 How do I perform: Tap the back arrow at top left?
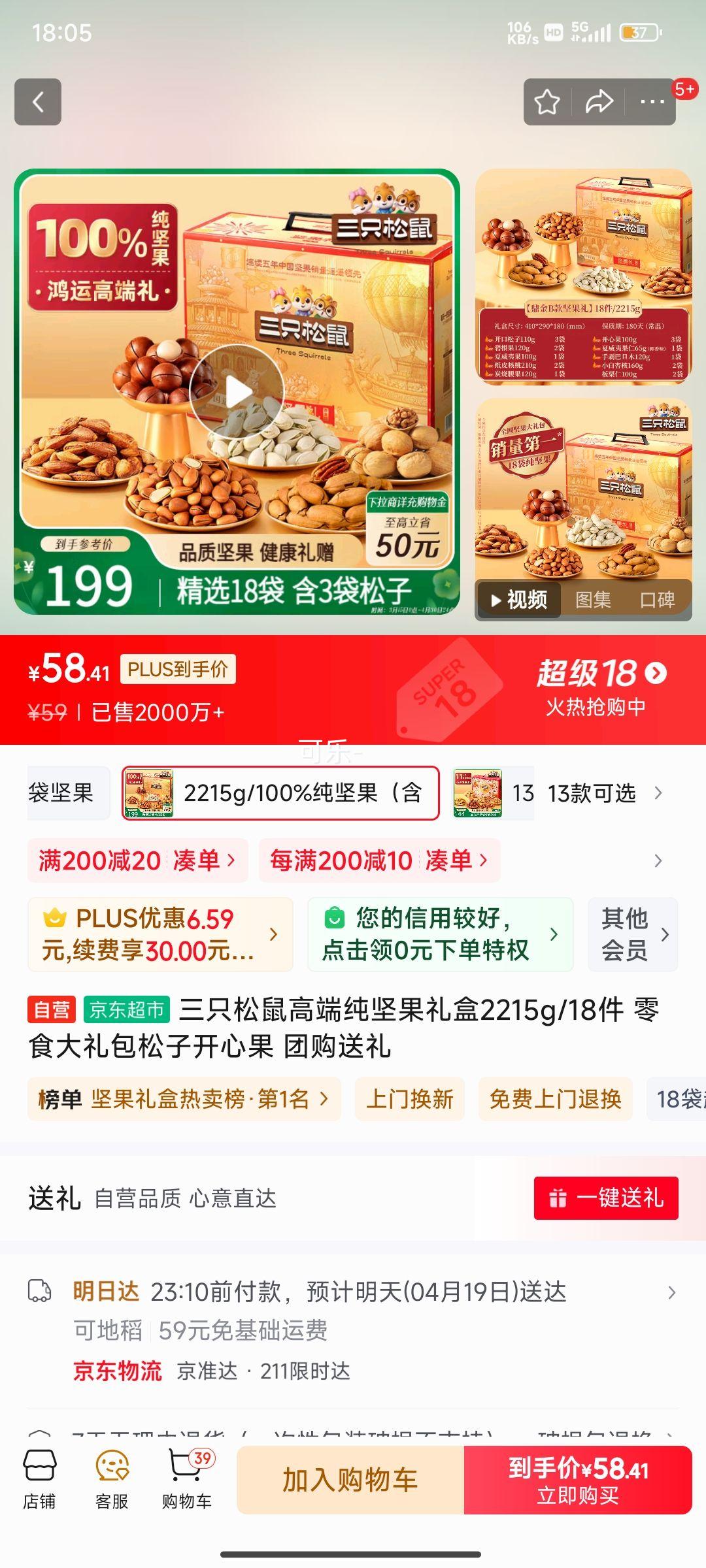[x=37, y=102]
